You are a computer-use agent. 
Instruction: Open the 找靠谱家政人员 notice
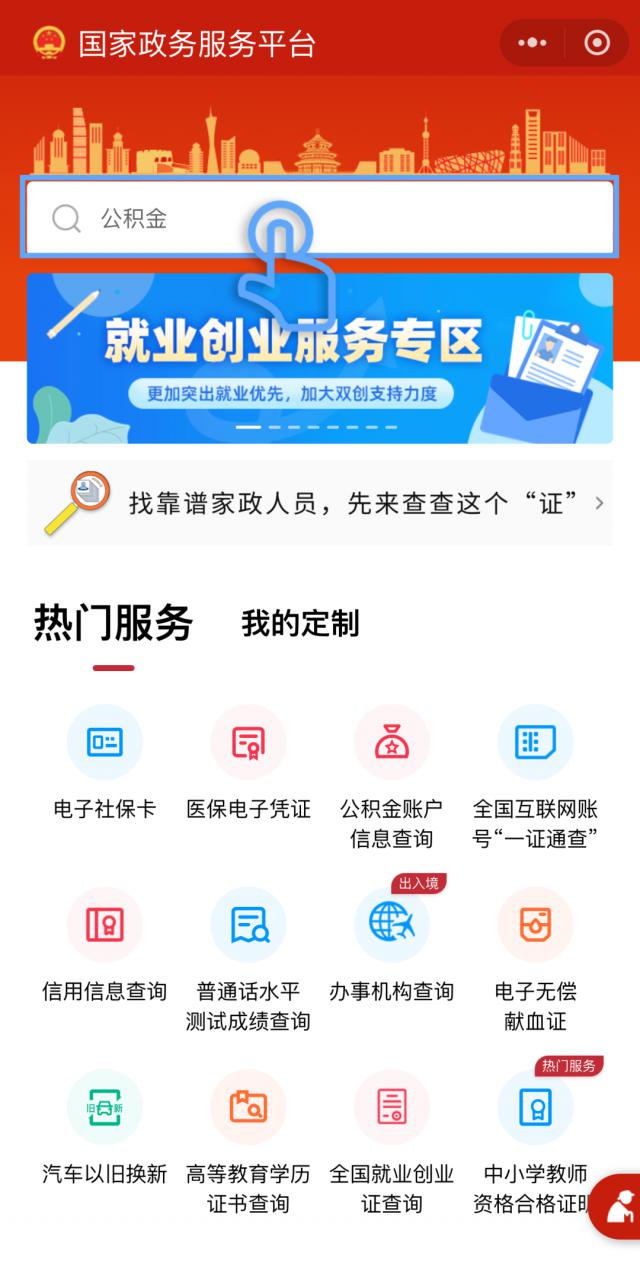320,503
